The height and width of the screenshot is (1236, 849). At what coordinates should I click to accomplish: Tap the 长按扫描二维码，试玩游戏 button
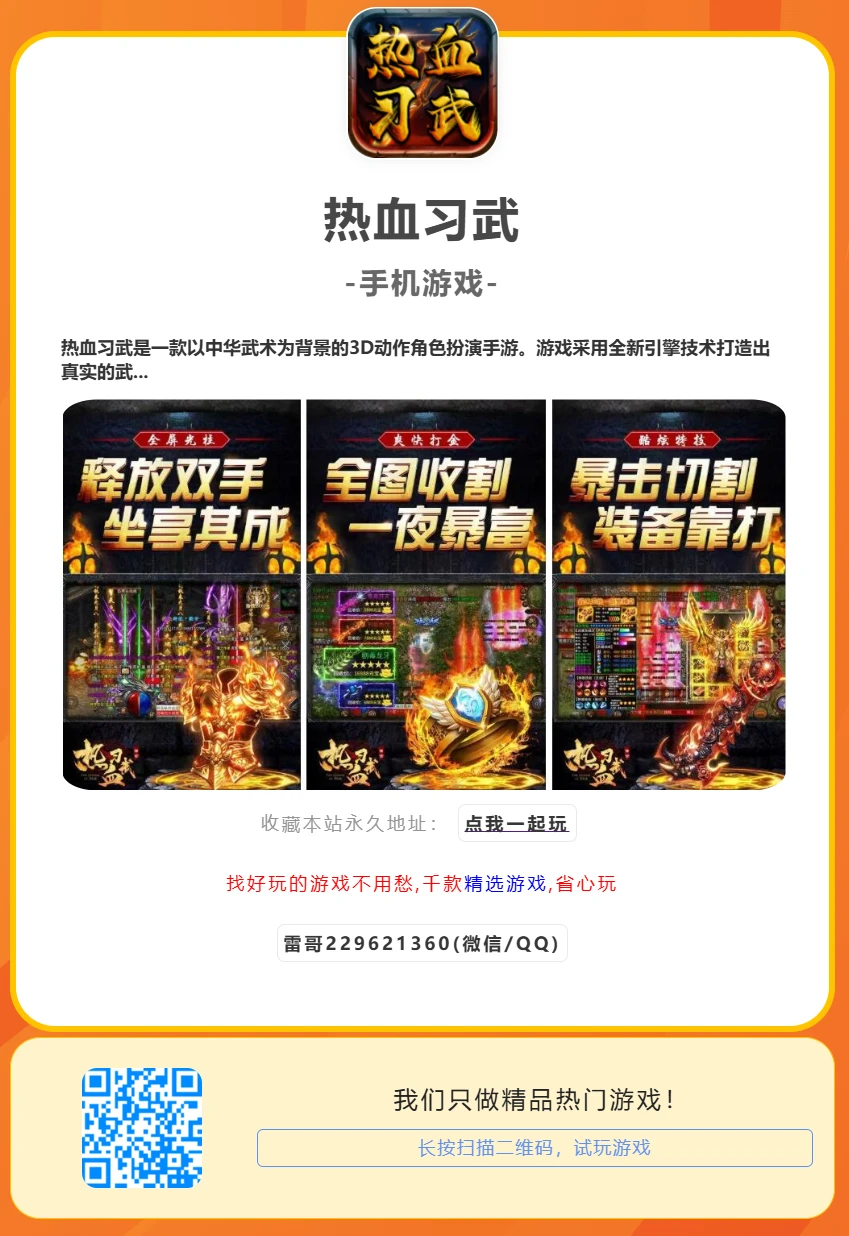534,1148
